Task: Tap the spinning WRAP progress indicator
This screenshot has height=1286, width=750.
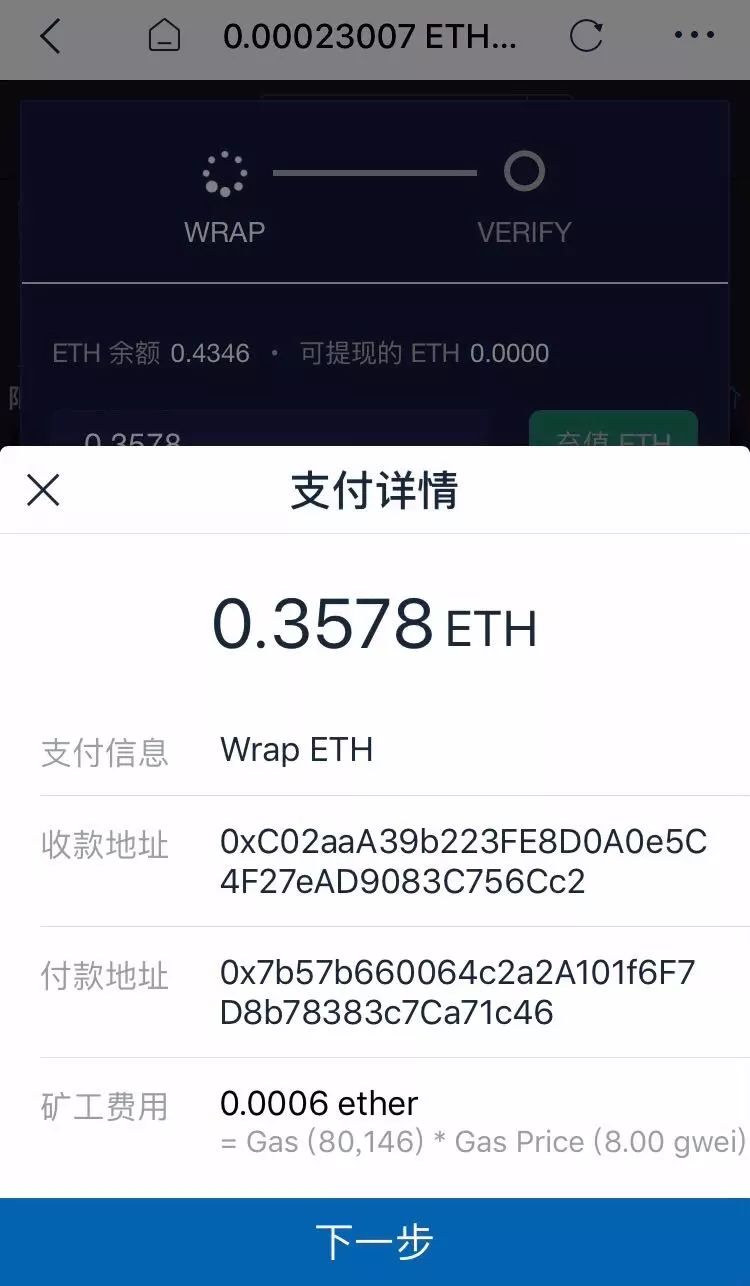Action: [x=225, y=172]
